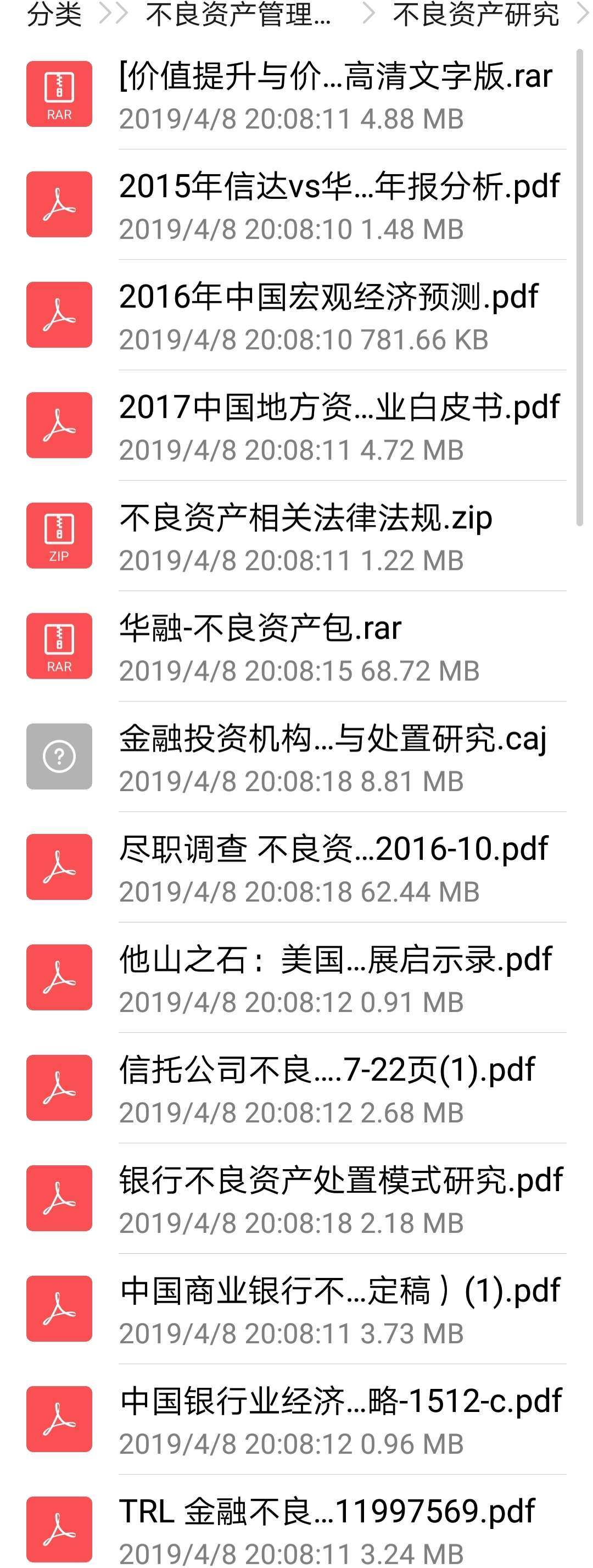Image resolution: width=593 pixels, height=1568 pixels.
Task: Select 中国商业银行不 定稿）(1).pdf
Action: click(x=339, y=1309)
